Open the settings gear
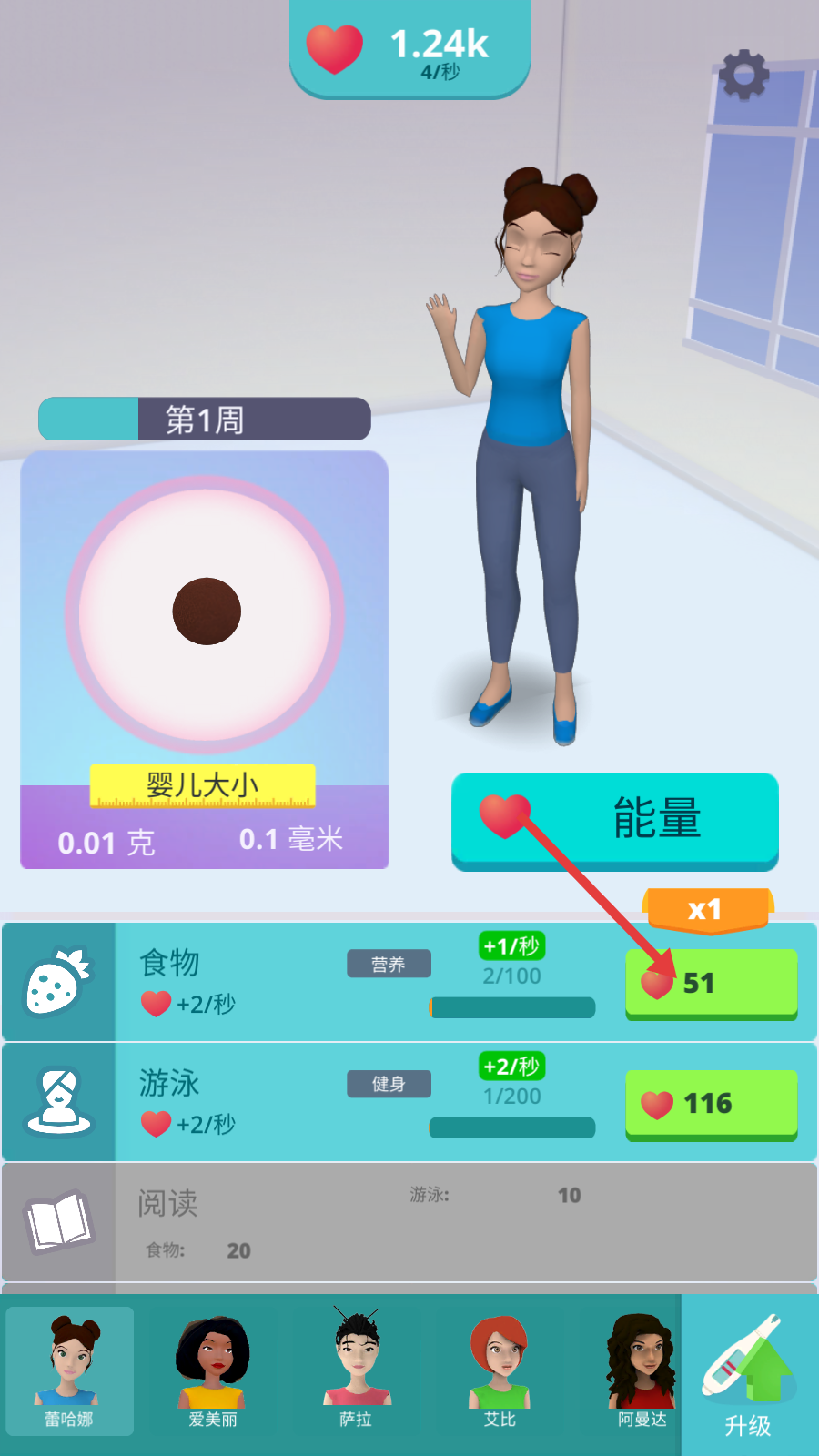Image resolution: width=819 pixels, height=1456 pixels. pyautogui.click(x=744, y=75)
